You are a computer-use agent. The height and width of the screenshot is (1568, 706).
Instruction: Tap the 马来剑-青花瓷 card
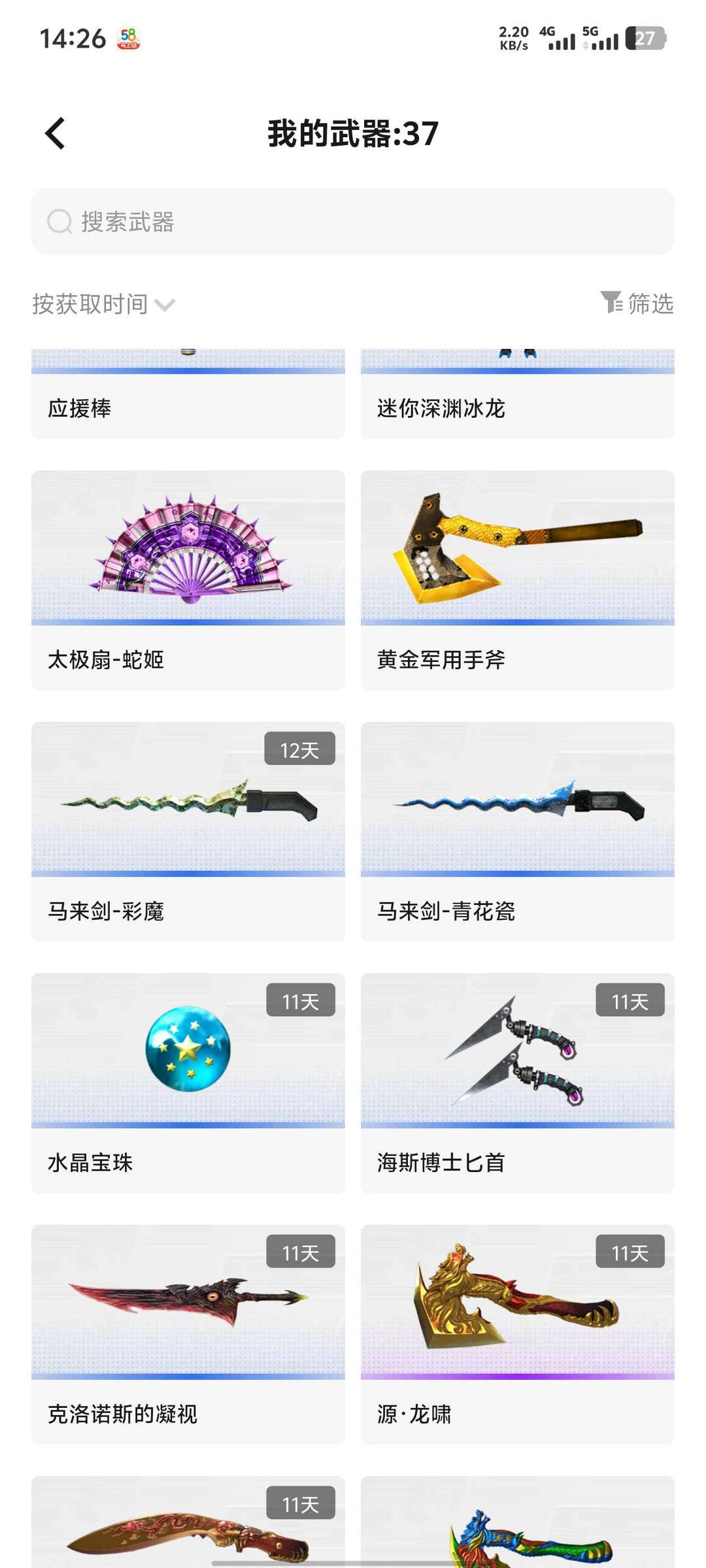[517, 831]
